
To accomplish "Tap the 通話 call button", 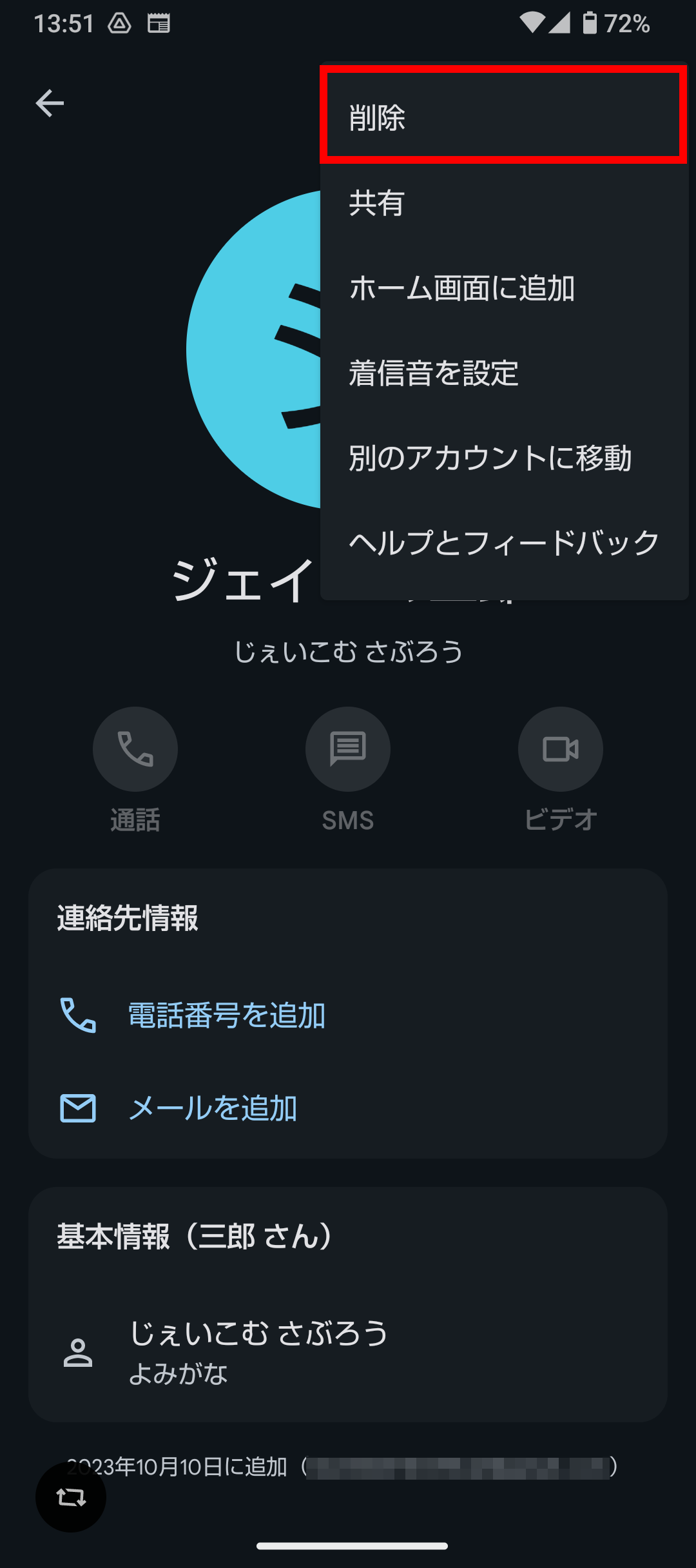I will (x=135, y=749).
